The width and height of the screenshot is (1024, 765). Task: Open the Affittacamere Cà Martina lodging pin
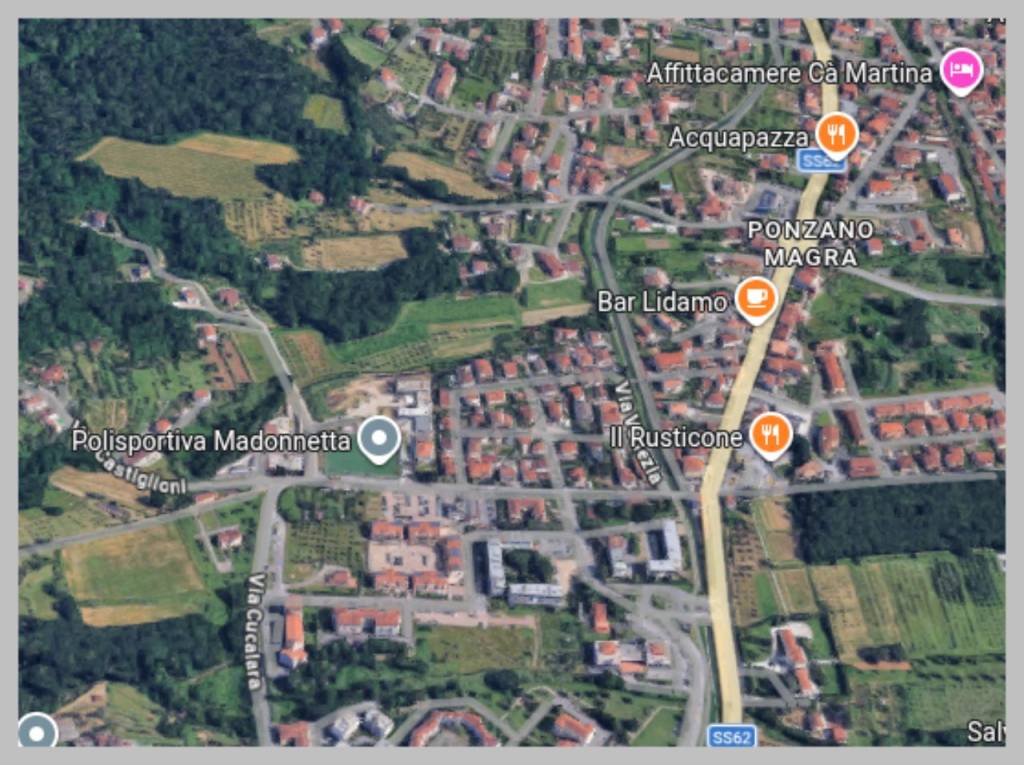pos(962,72)
